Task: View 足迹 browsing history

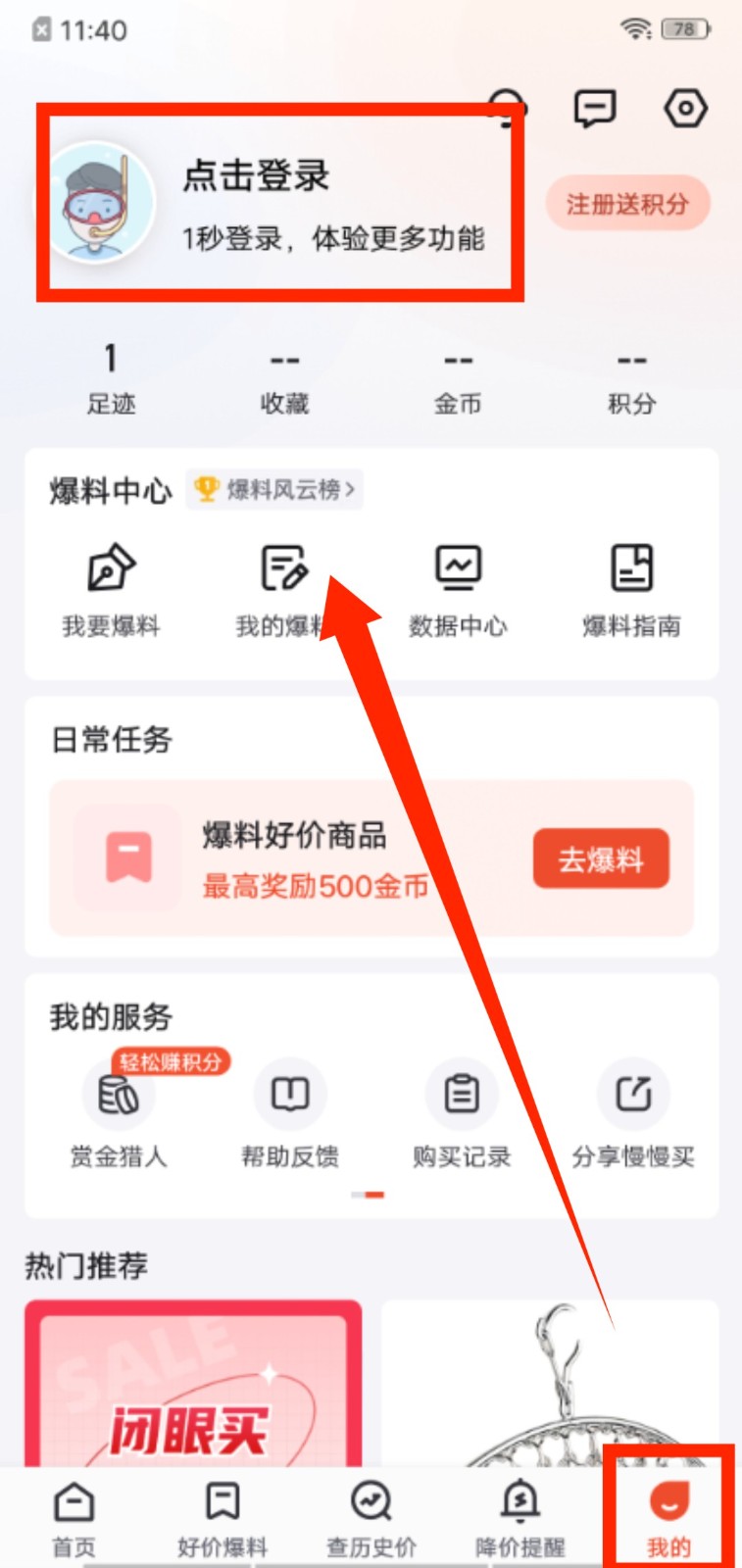Action: 111,378
